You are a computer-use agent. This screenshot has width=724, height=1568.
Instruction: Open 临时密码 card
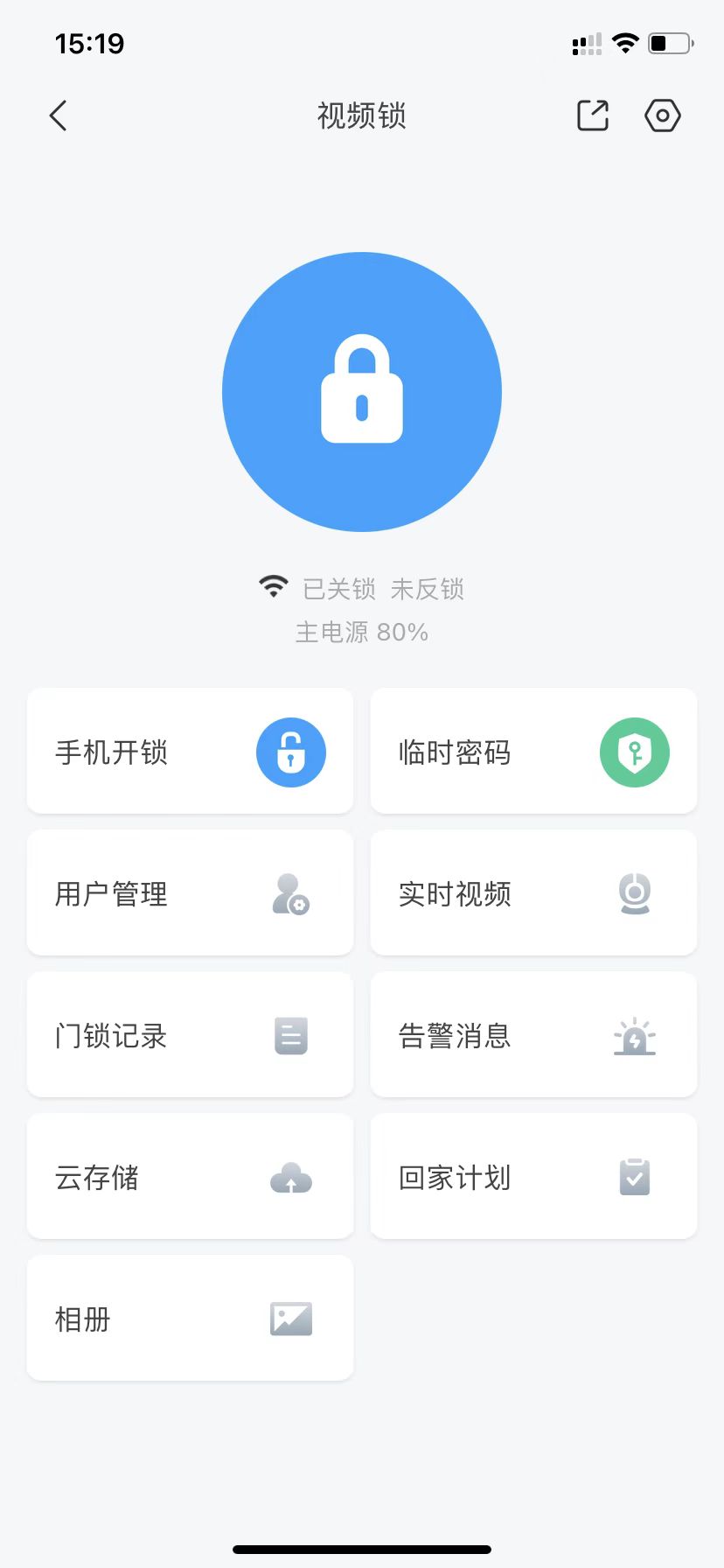tap(533, 751)
